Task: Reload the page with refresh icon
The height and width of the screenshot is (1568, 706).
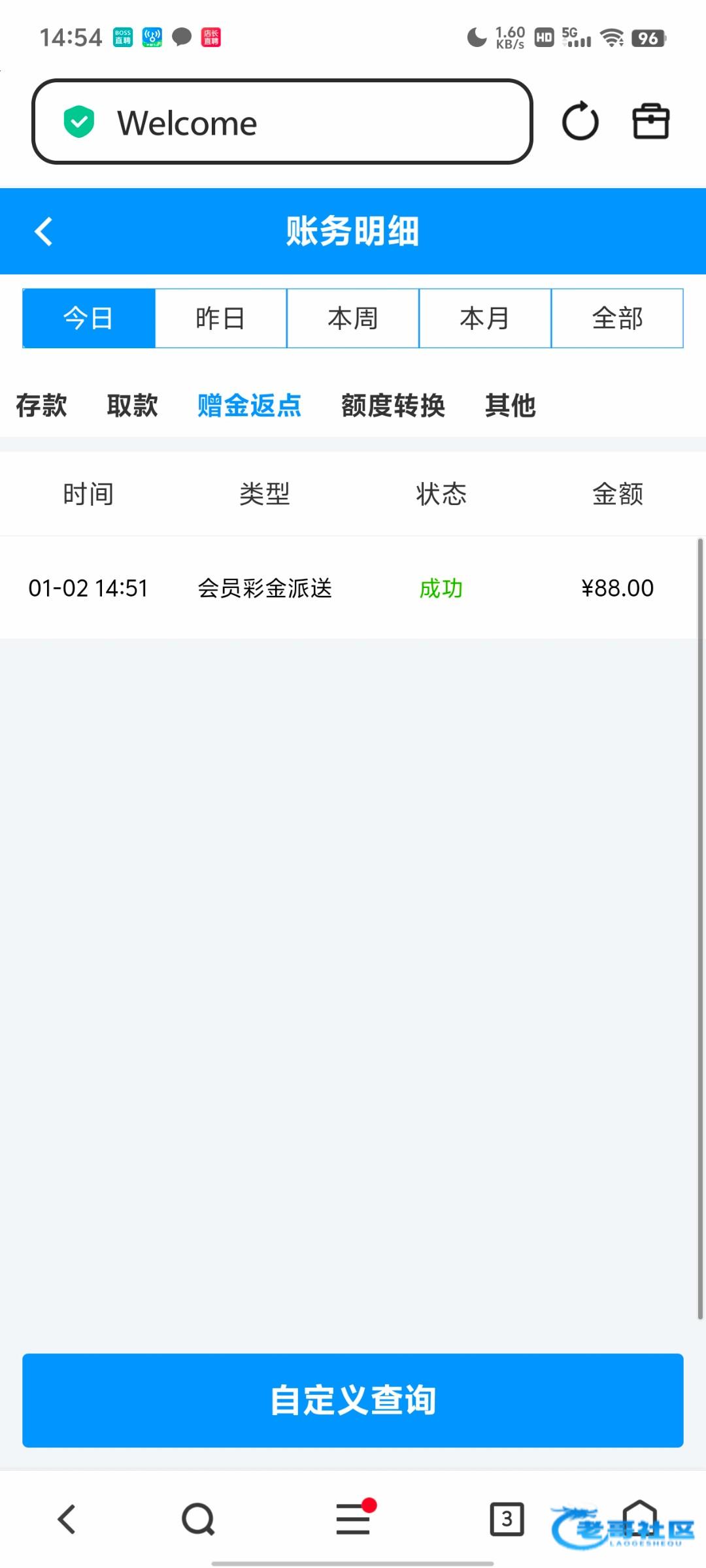Action: click(580, 122)
